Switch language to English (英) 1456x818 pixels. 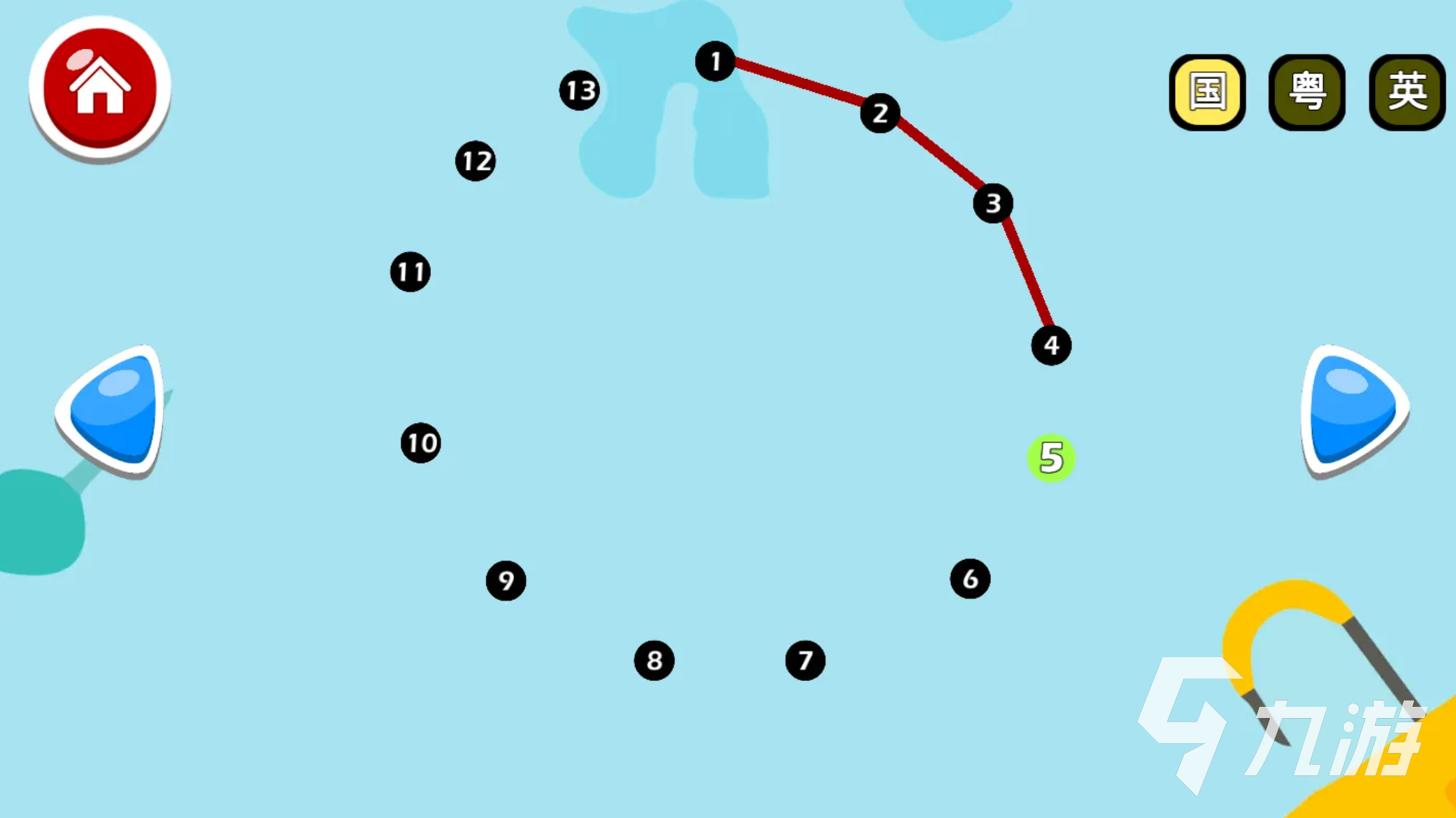coord(1406,92)
